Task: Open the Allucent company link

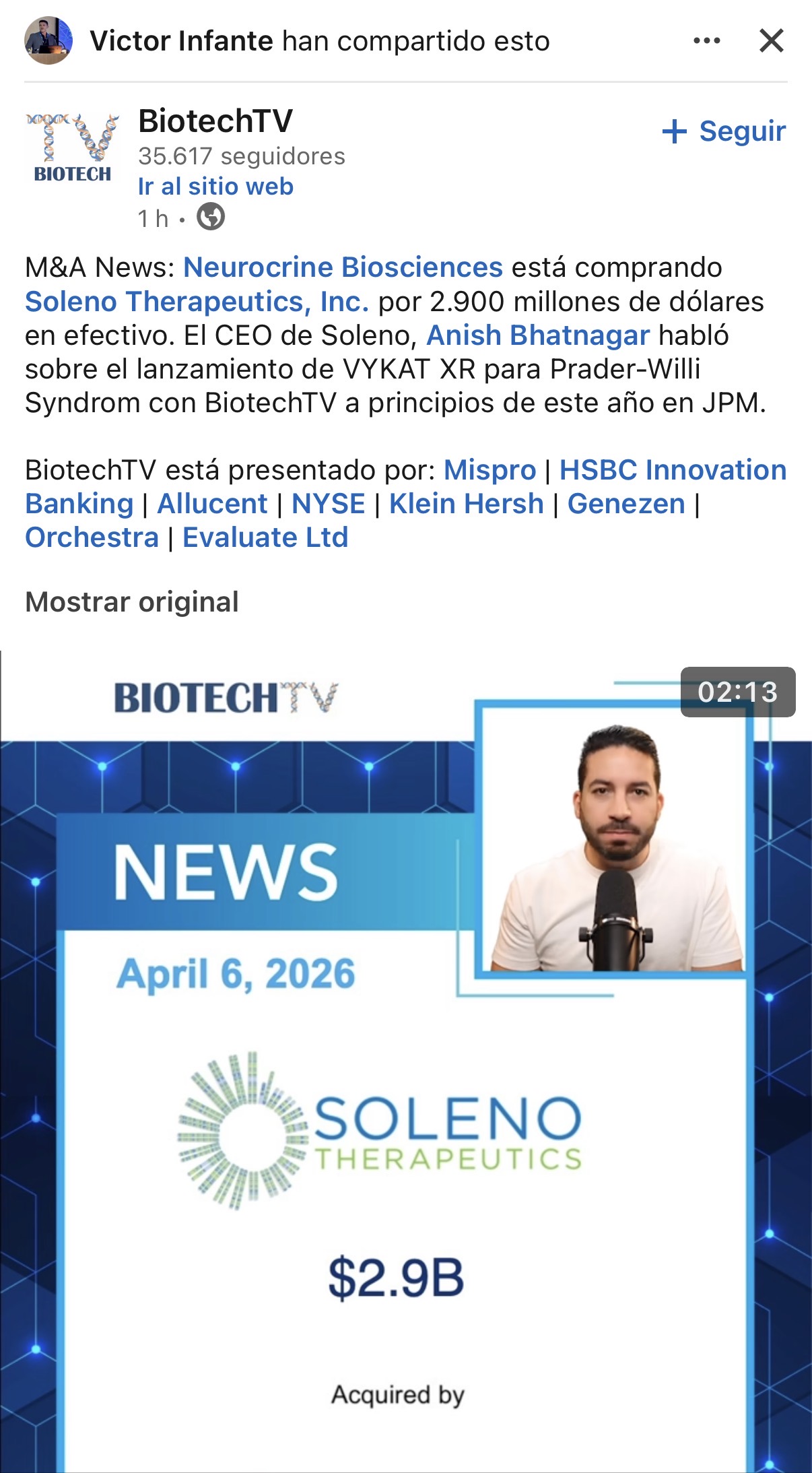Action: pos(212,504)
